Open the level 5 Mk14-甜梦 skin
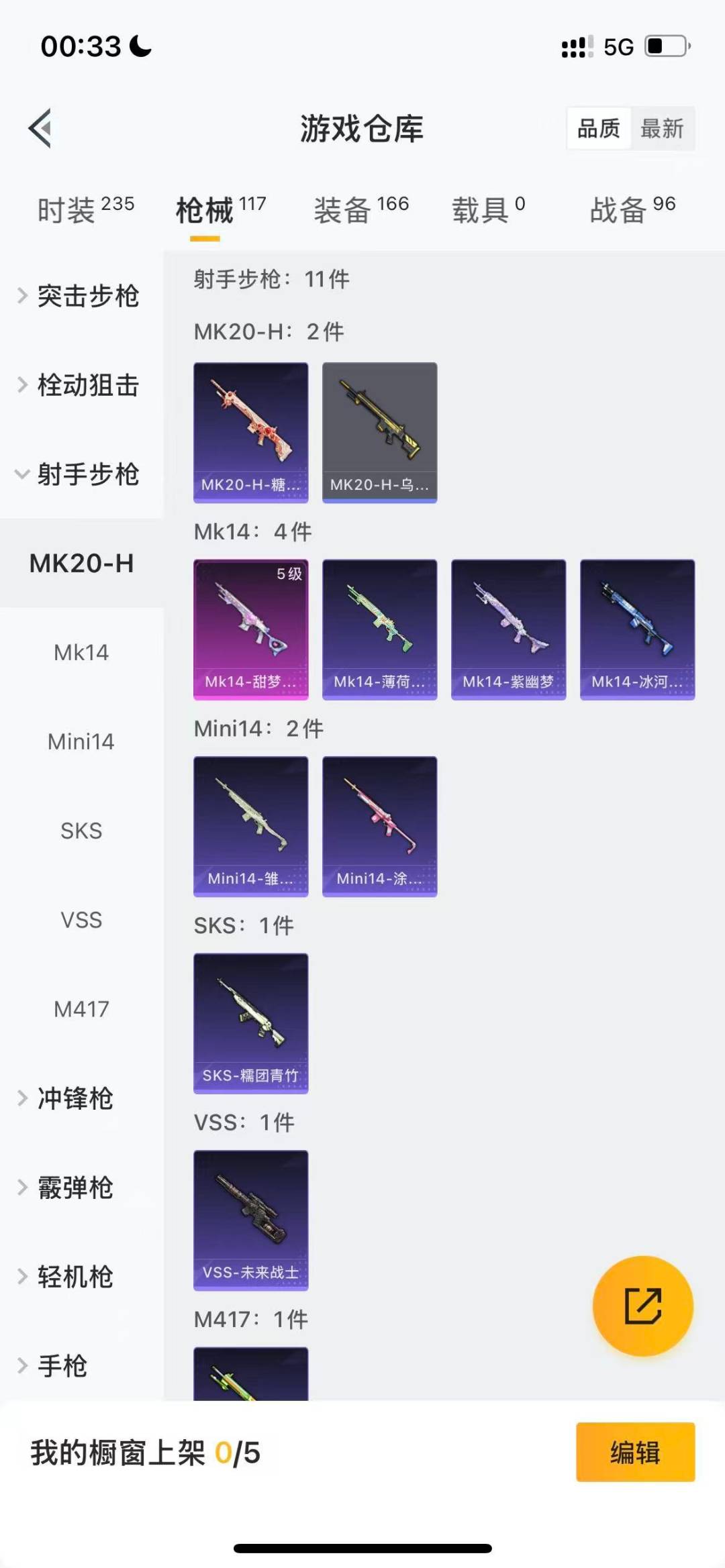Screen dimensions: 725x1568 [x=250, y=627]
